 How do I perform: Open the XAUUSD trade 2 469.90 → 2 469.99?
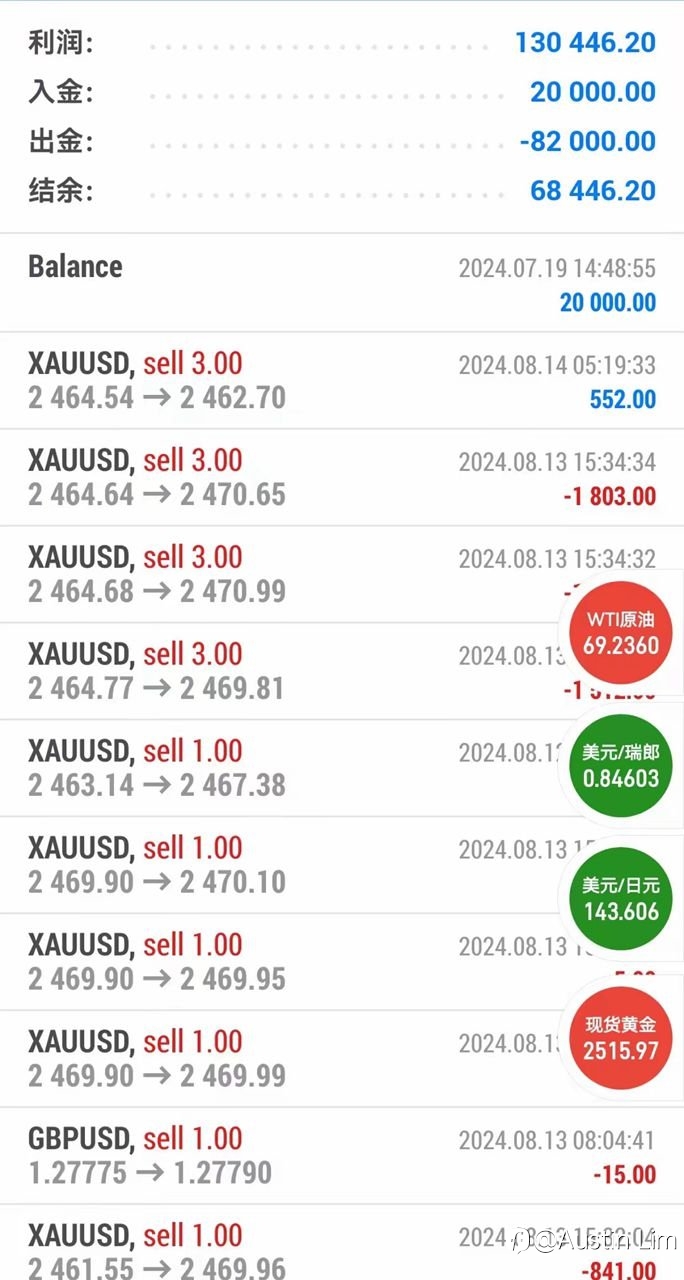click(342, 1060)
